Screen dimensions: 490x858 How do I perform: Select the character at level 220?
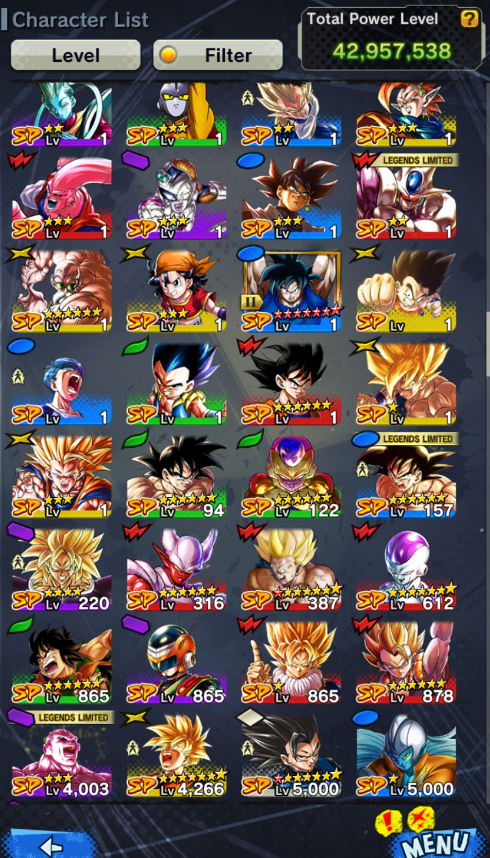62,571
